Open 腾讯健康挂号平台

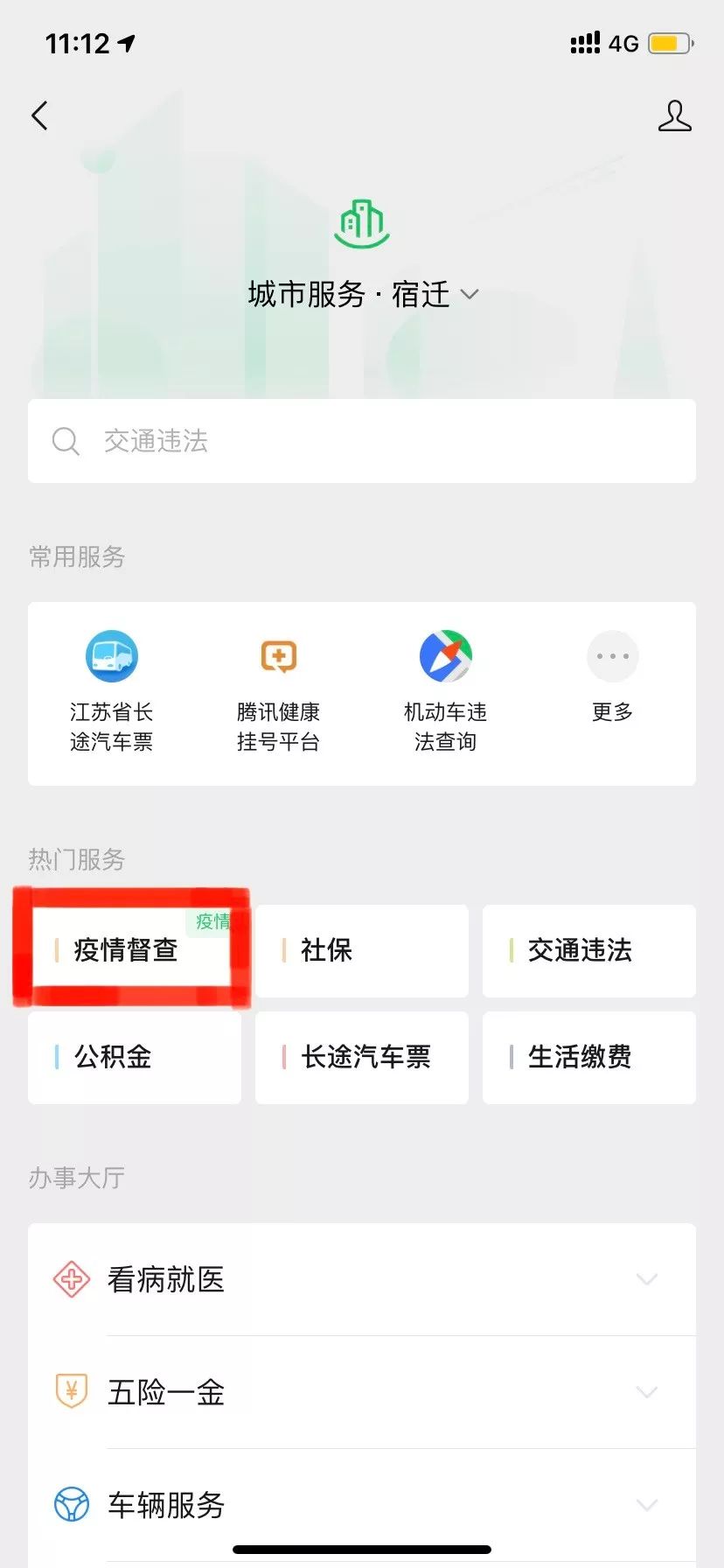(x=278, y=691)
